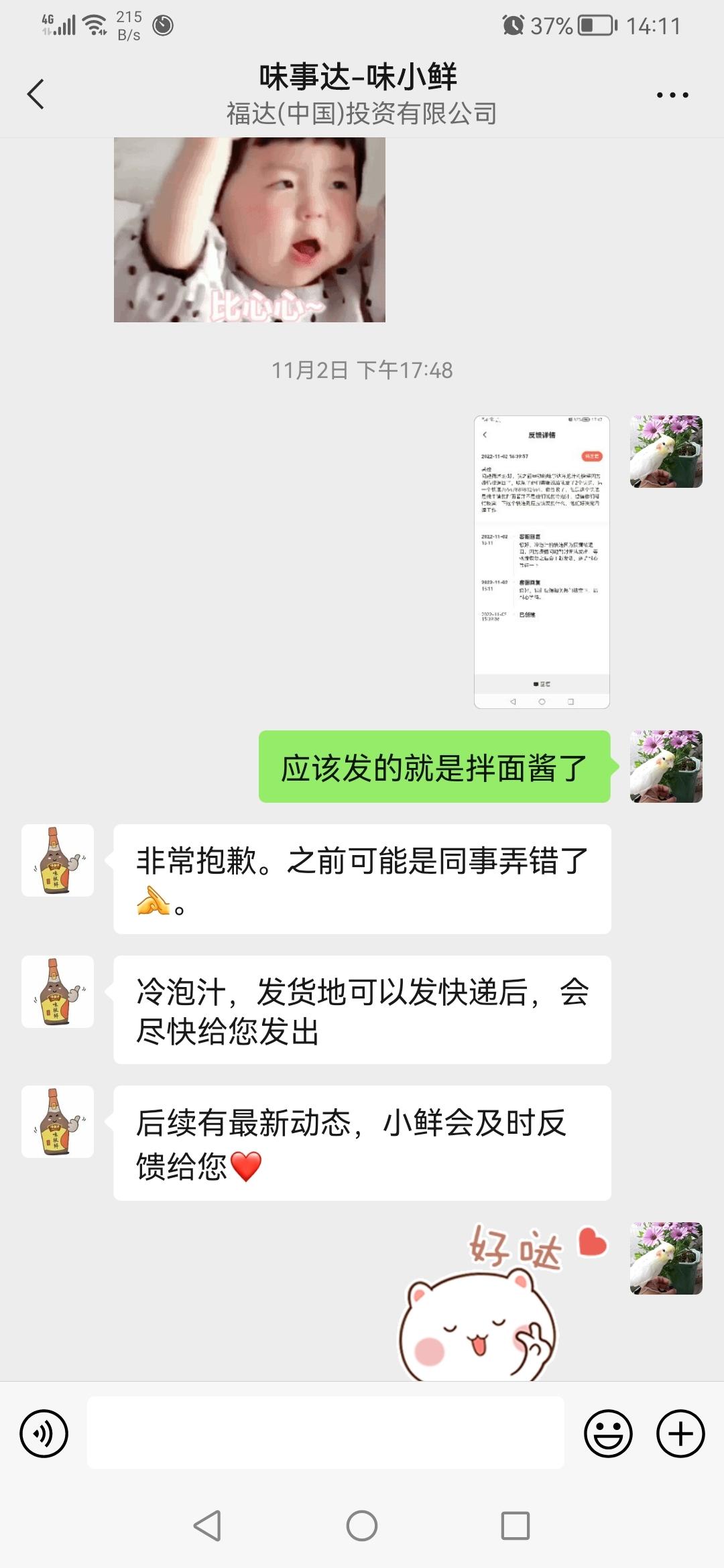Open 味小鲜's avatar beside the 非常抱歉 message
The height and width of the screenshot is (1568, 724).
[x=58, y=860]
